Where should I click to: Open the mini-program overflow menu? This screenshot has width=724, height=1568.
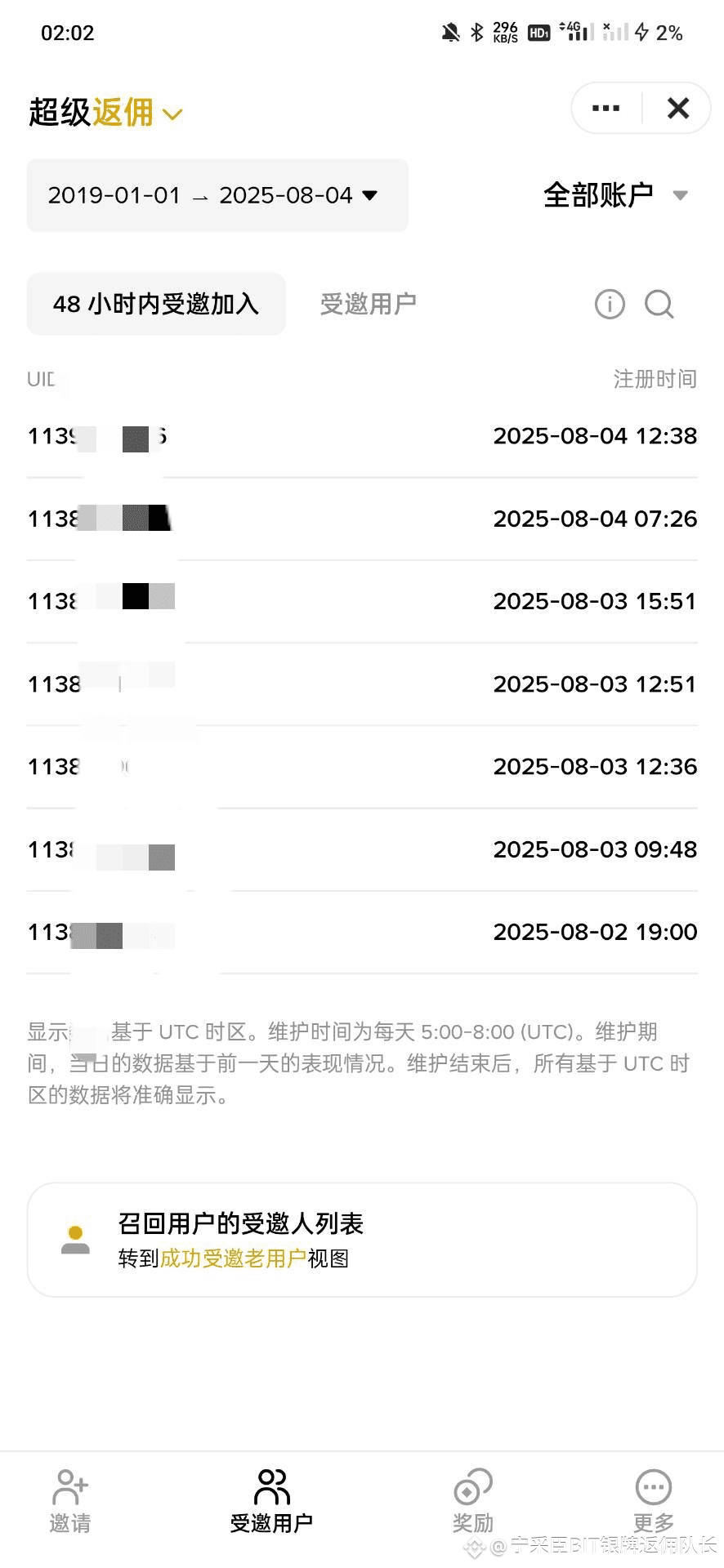pyautogui.click(x=606, y=108)
